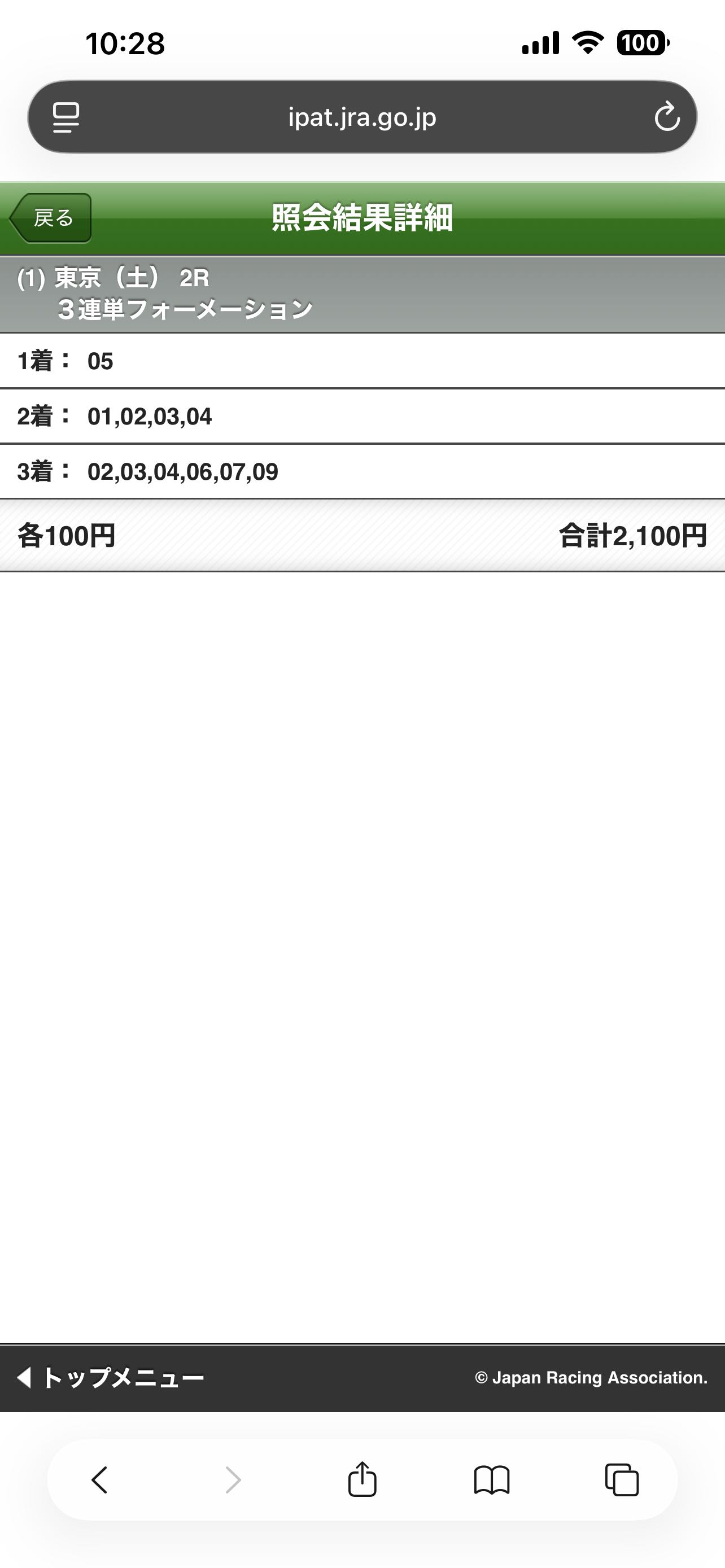The image size is (725, 1568).
Task: Tap the 戻る back button
Action: click(x=51, y=218)
